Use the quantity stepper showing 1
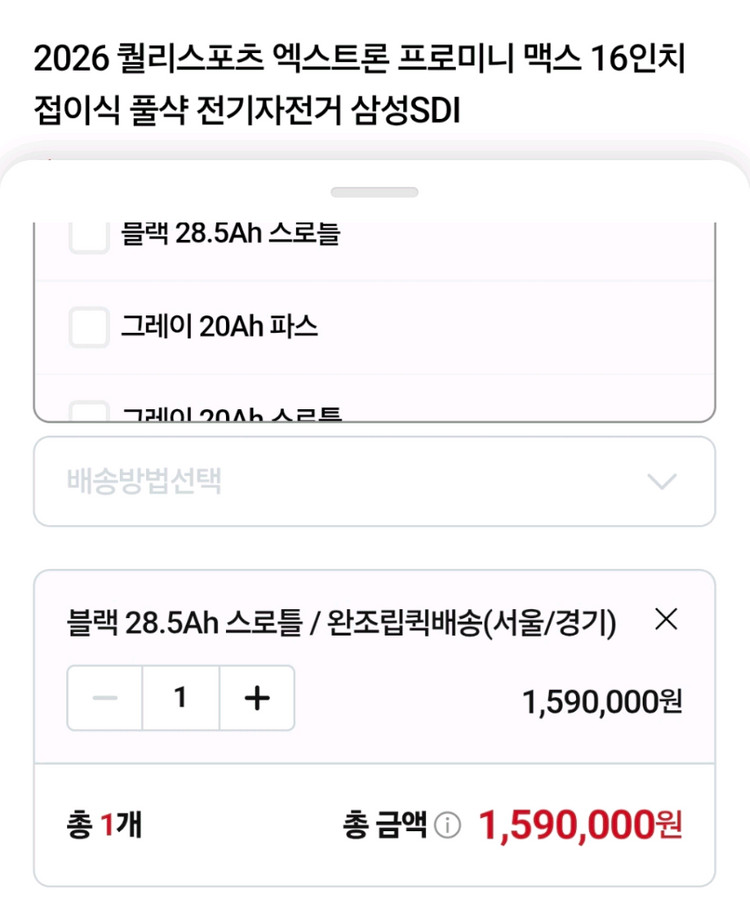Screen dimensions: 750x898 pyautogui.click(x=180, y=699)
